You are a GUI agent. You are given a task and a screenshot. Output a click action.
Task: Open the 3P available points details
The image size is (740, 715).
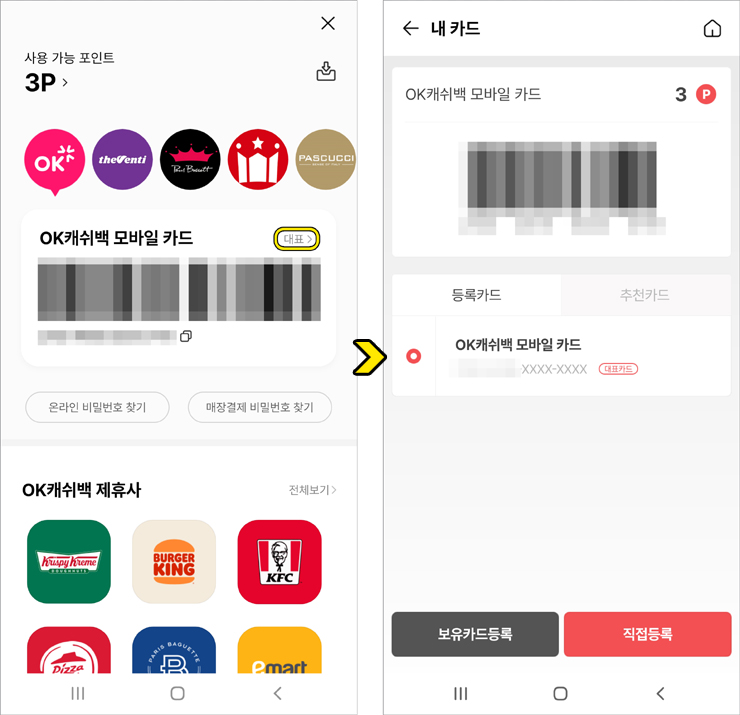pos(46,82)
